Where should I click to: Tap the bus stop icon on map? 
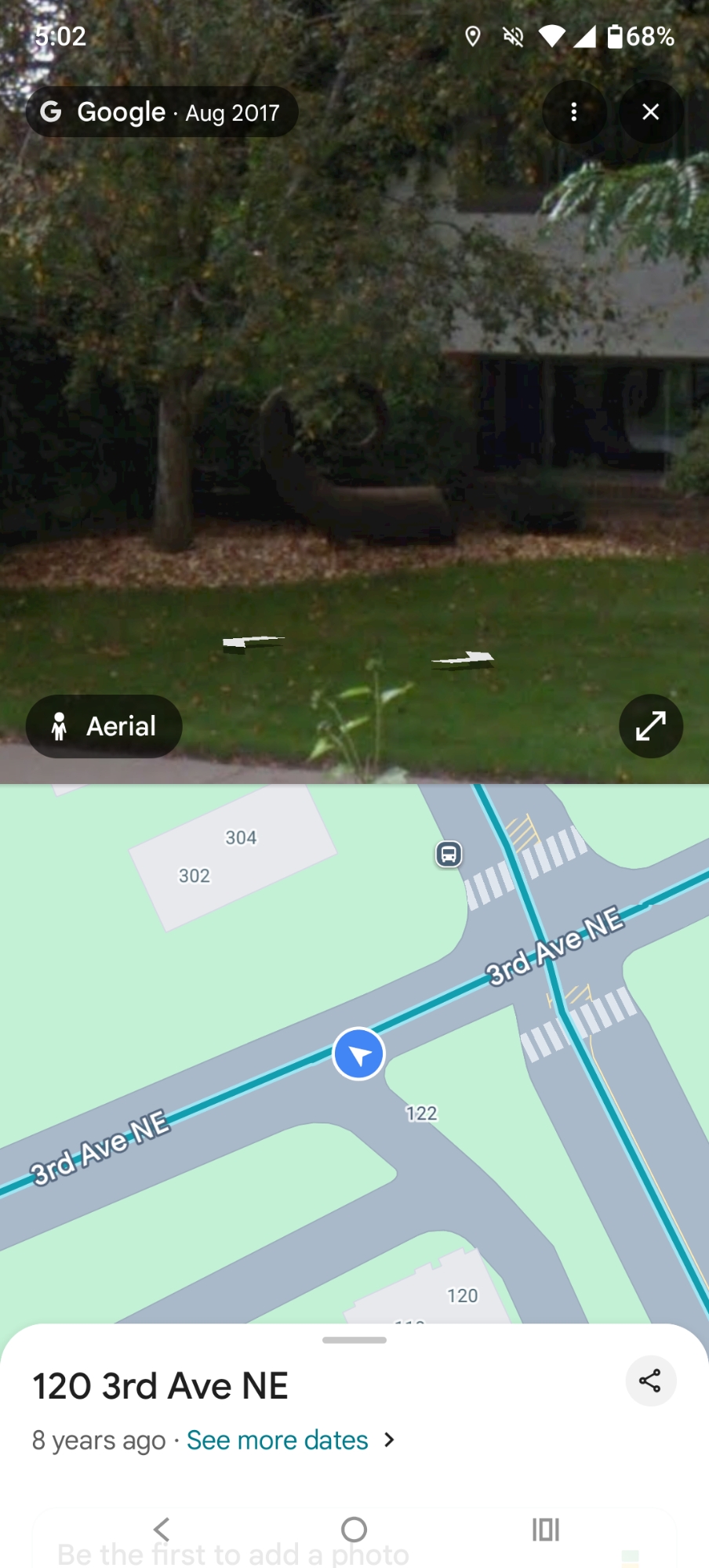(x=449, y=854)
